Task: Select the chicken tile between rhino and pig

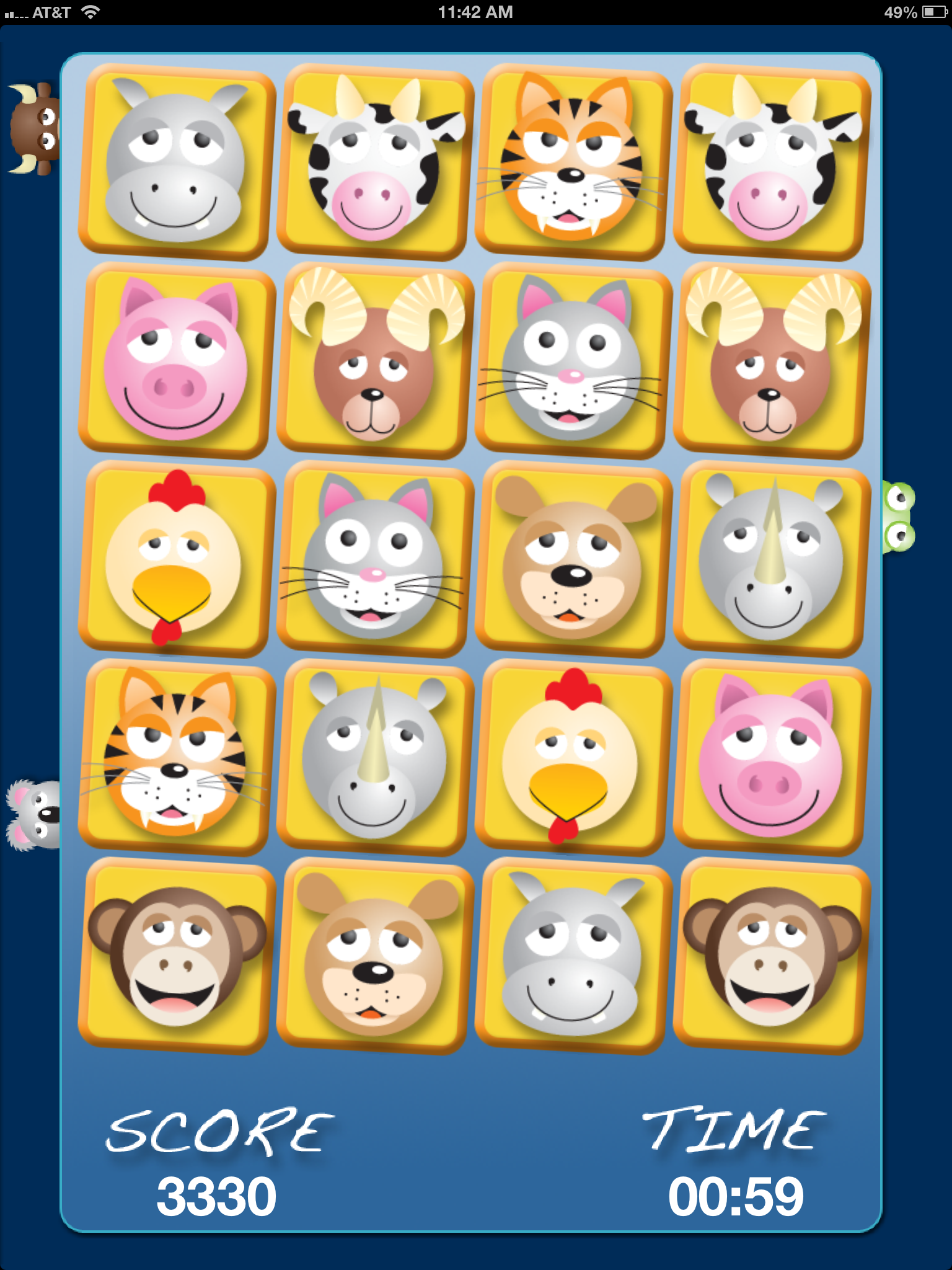Action: pos(573,758)
